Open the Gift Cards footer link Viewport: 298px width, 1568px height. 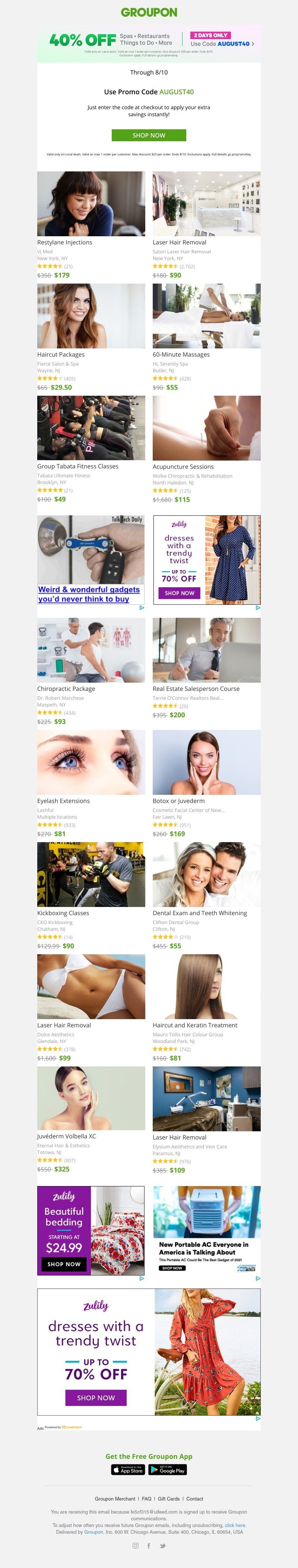[168, 1499]
